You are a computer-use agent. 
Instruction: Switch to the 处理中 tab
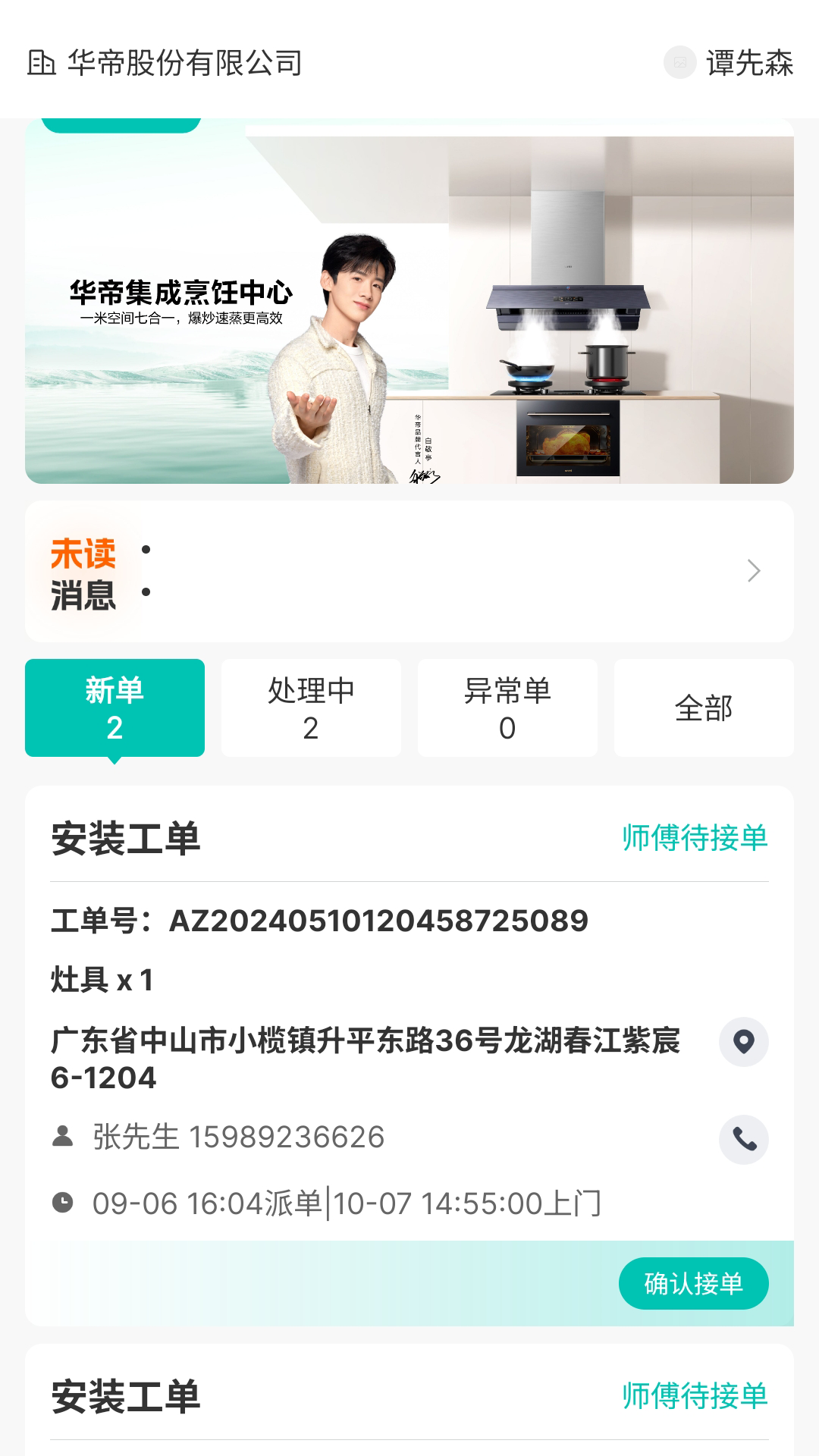tap(311, 708)
